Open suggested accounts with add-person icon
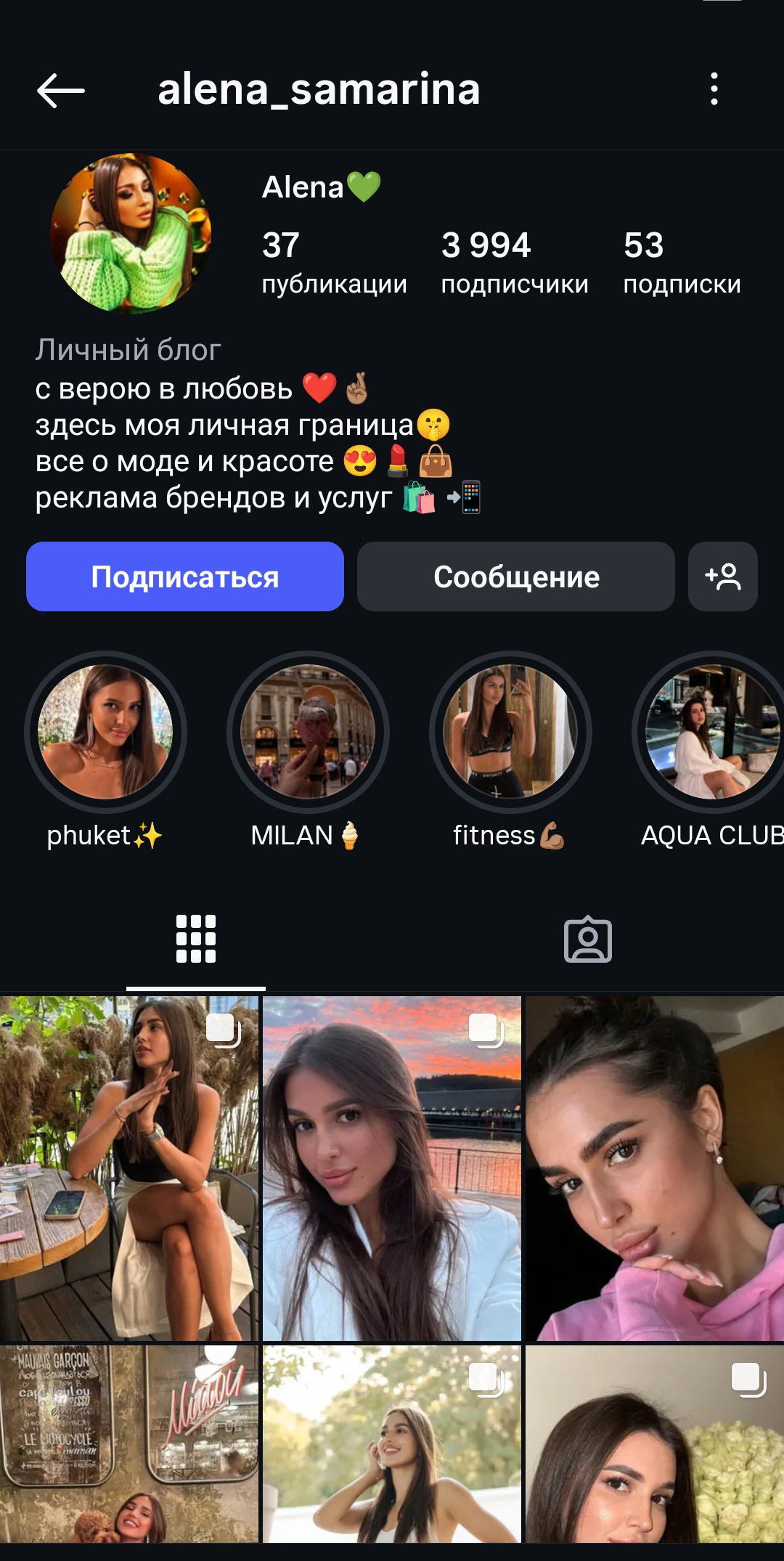Screen dimensions: 784x1561 click(x=723, y=576)
